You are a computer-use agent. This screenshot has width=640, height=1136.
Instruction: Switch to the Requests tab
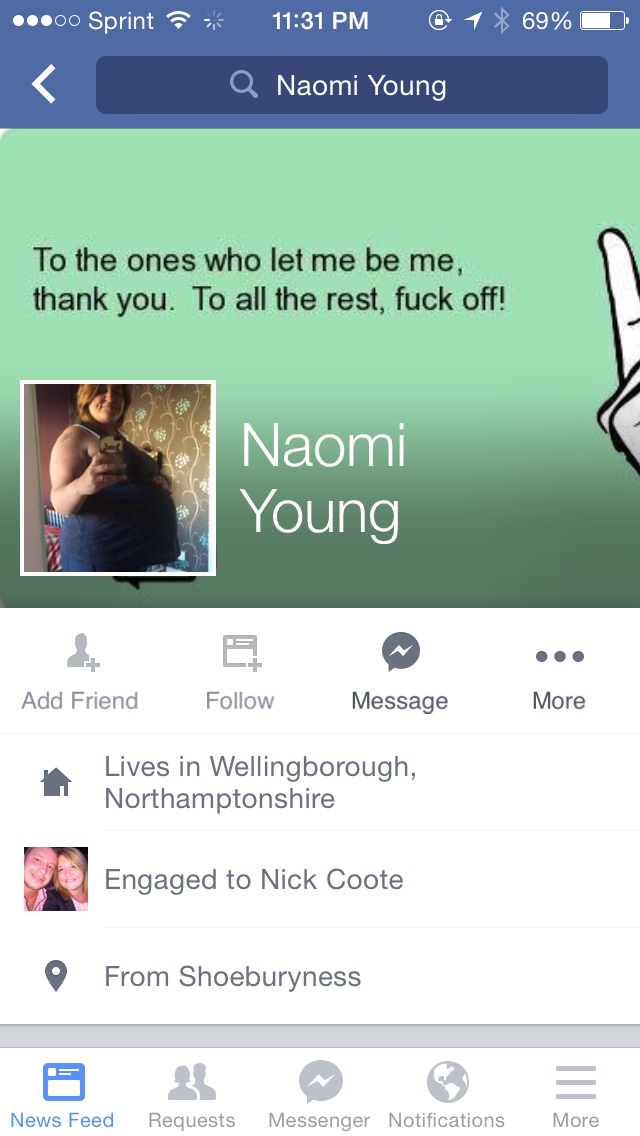click(192, 1094)
